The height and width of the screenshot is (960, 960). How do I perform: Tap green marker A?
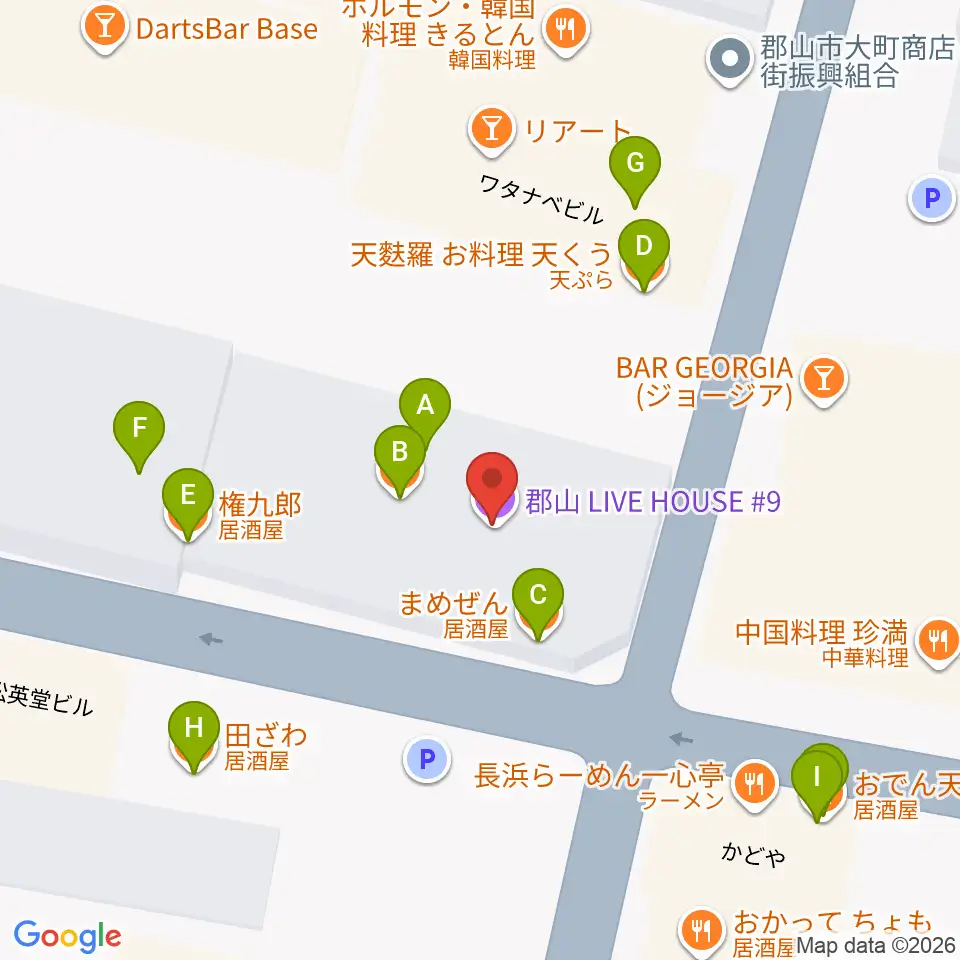point(426,407)
